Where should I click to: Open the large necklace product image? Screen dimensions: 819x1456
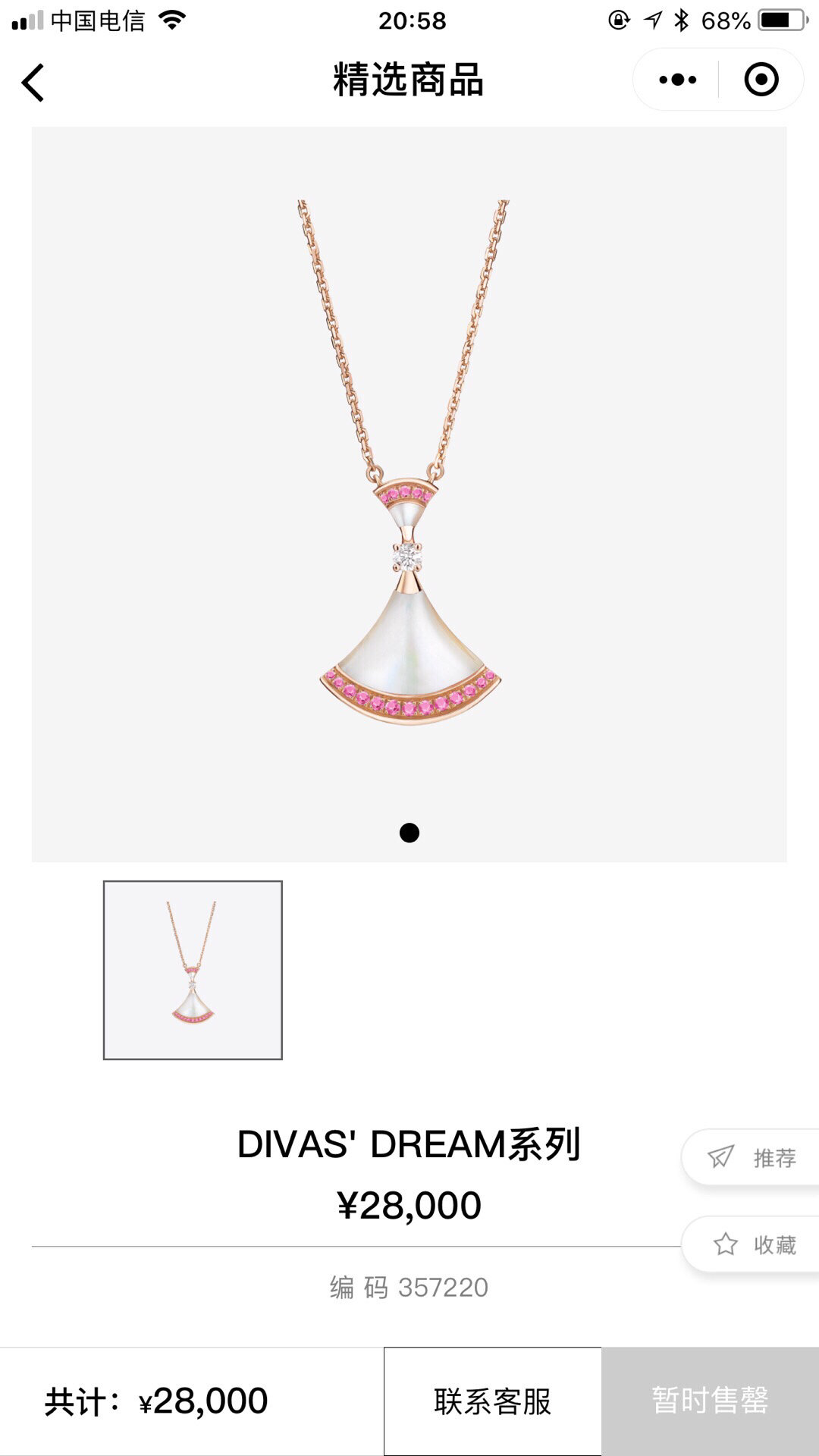click(409, 494)
